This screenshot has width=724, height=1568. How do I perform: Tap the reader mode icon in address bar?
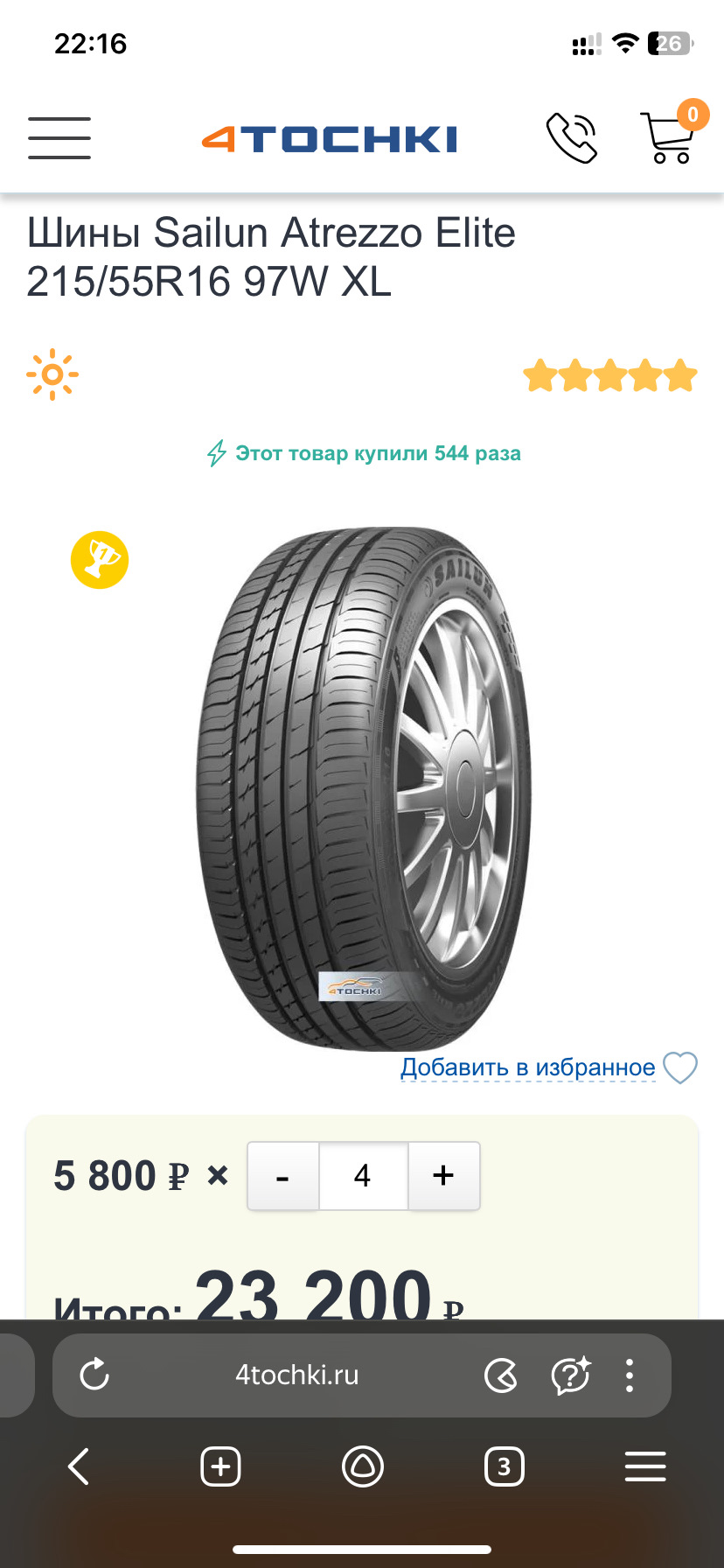501,1375
